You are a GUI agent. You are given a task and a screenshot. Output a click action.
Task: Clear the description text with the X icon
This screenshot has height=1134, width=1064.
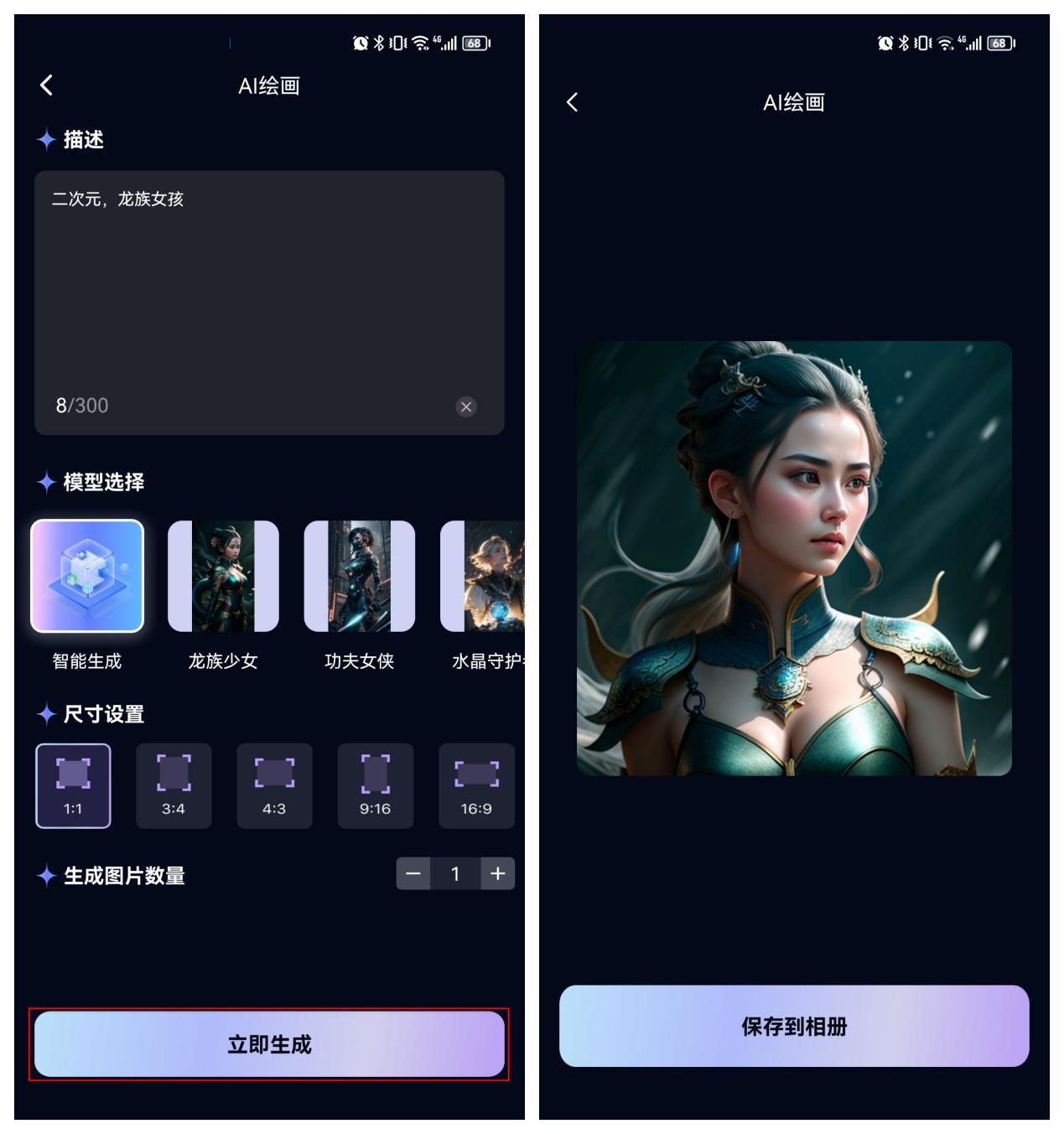coord(466,406)
